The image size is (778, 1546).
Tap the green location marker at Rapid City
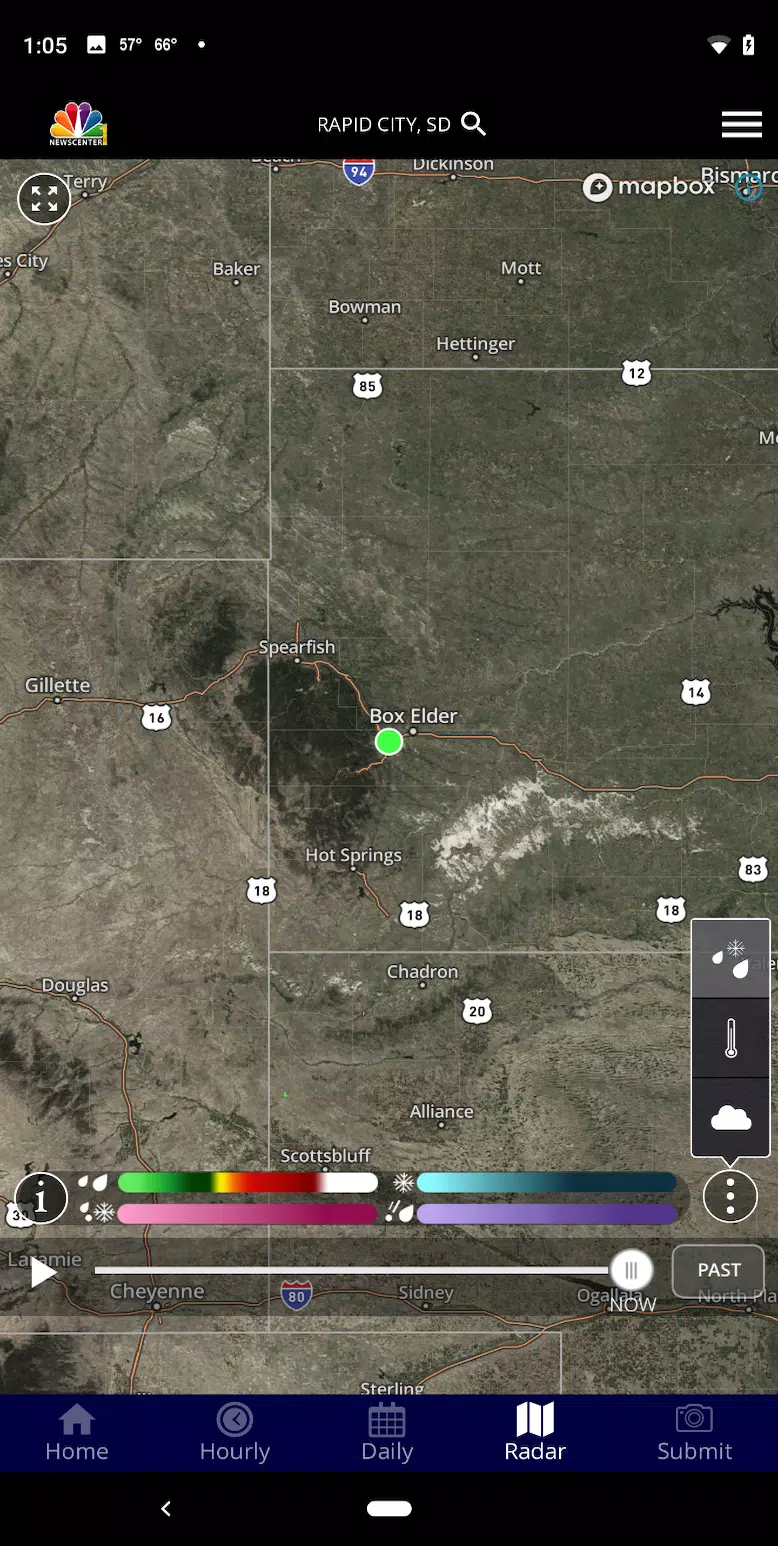pyautogui.click(x=389, y=742)
